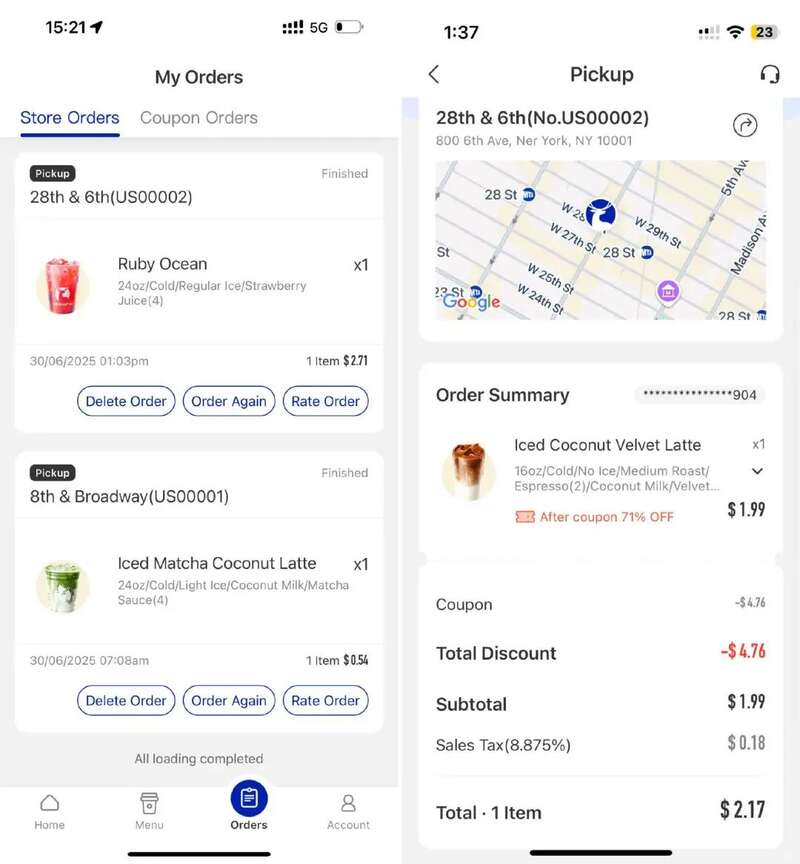This screenshot has width=800, height=864.
Task: Open the Ruby Ocean order details
Action: 199,281
